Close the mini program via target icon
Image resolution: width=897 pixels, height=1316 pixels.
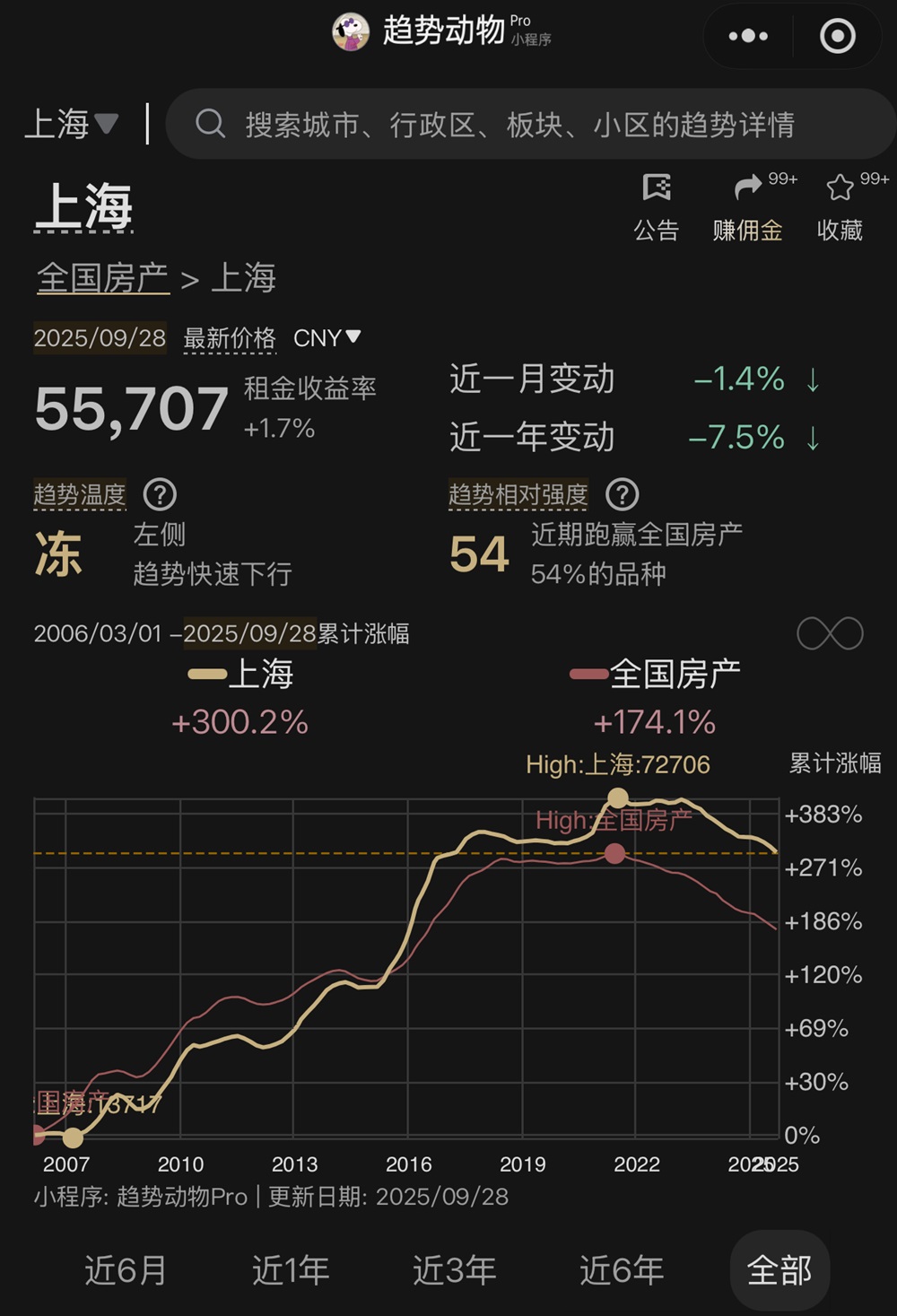coord(837,36)
